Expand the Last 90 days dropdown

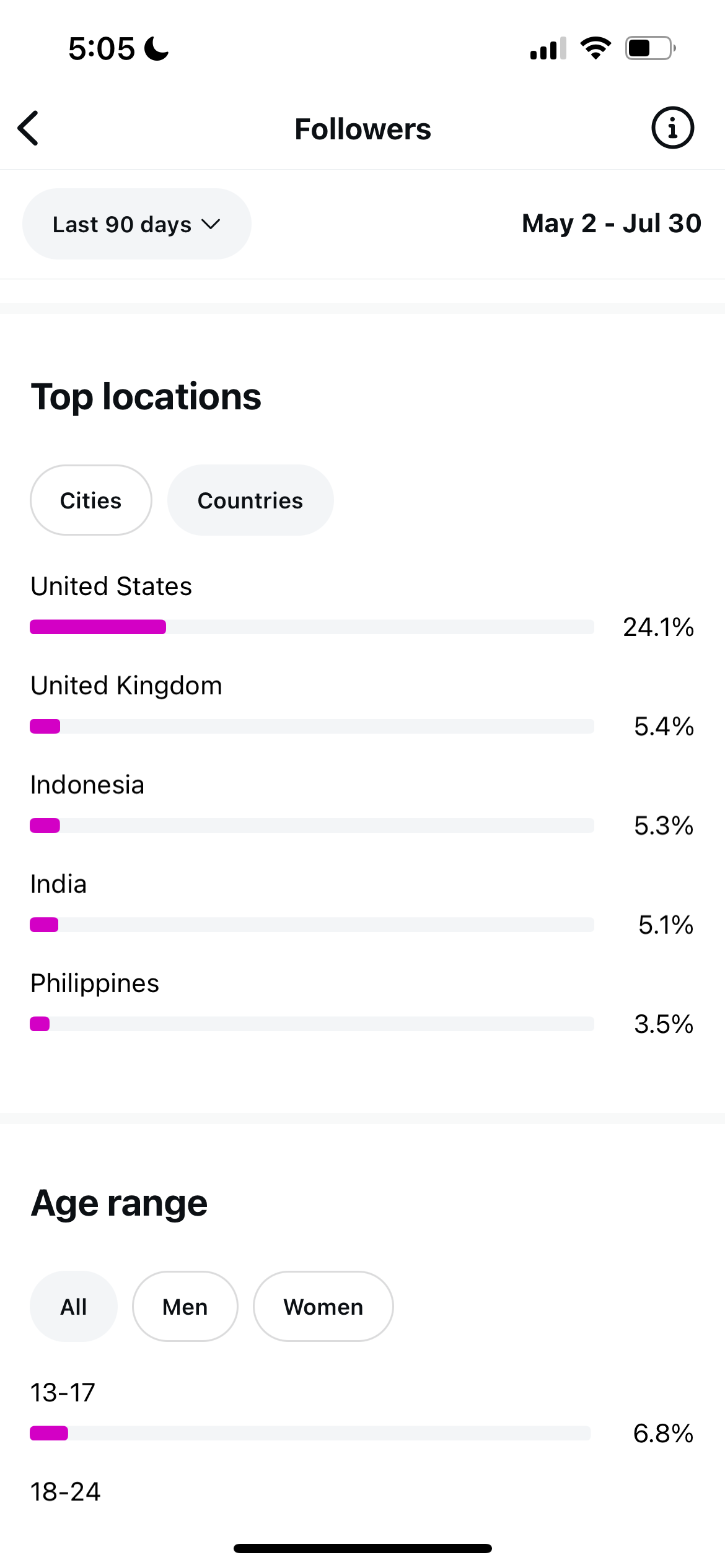click(x=137, y=224)
